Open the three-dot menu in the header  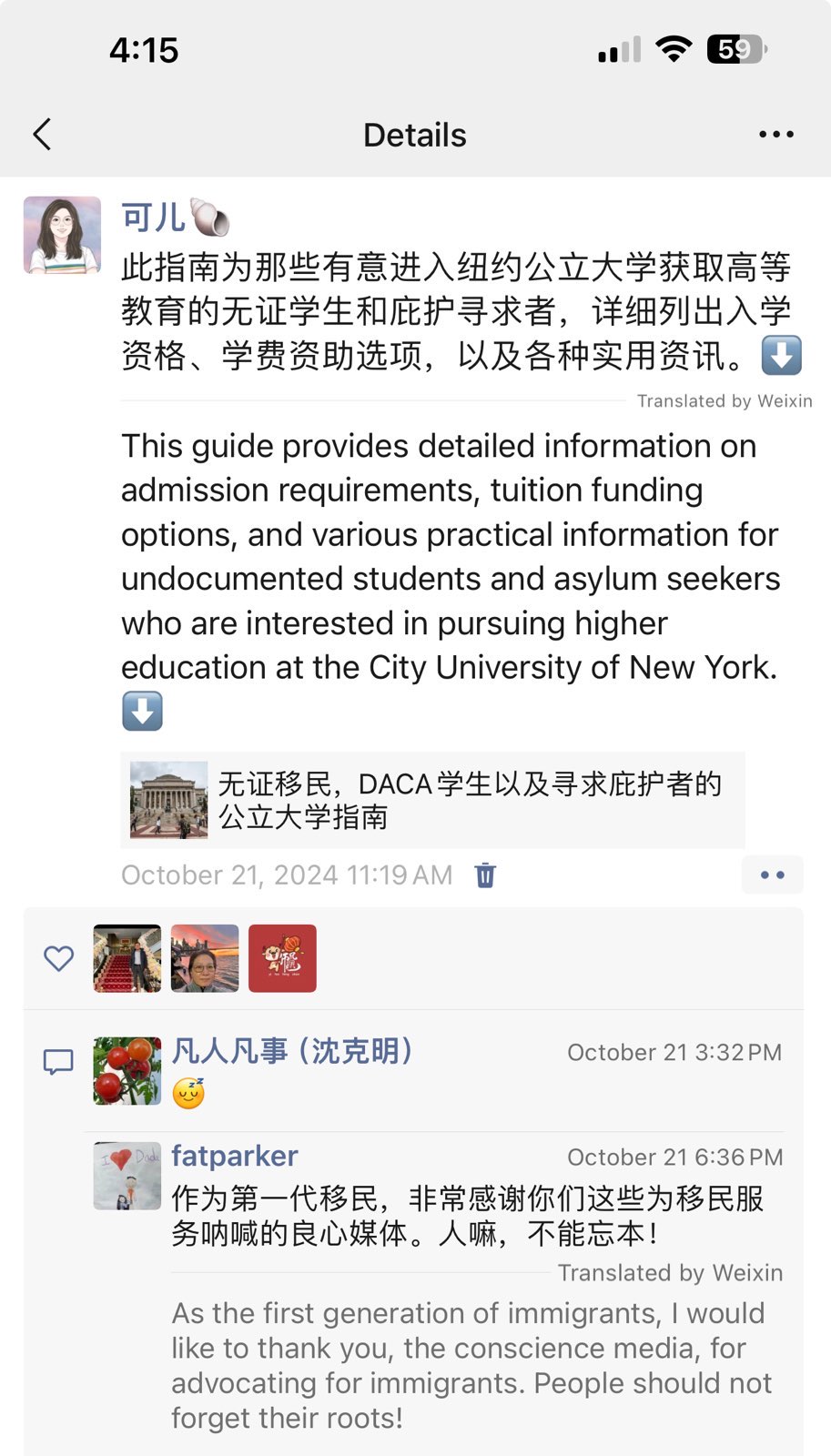point(775,135)
